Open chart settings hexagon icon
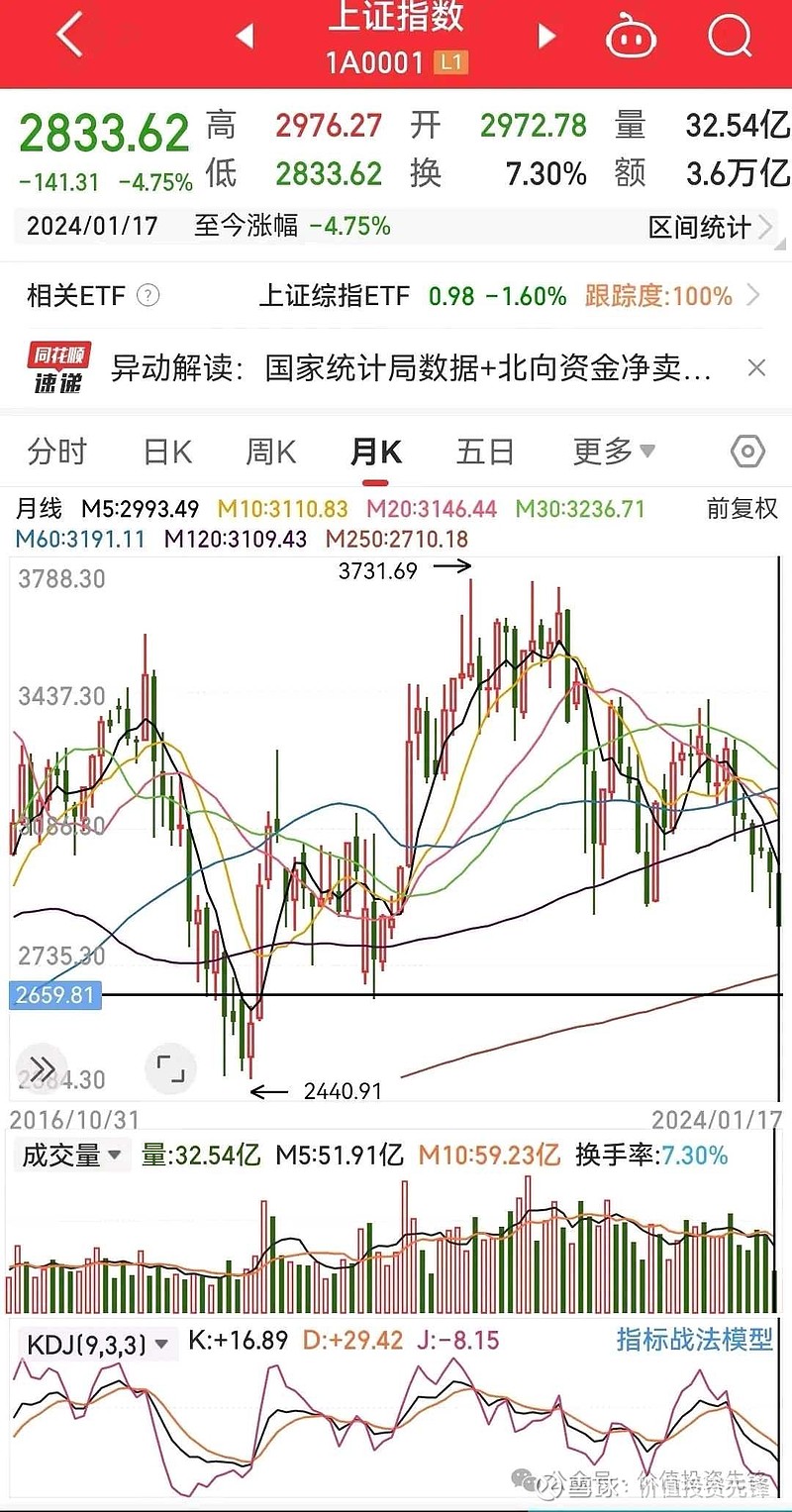792x1512 pixels. coord(747,453)
